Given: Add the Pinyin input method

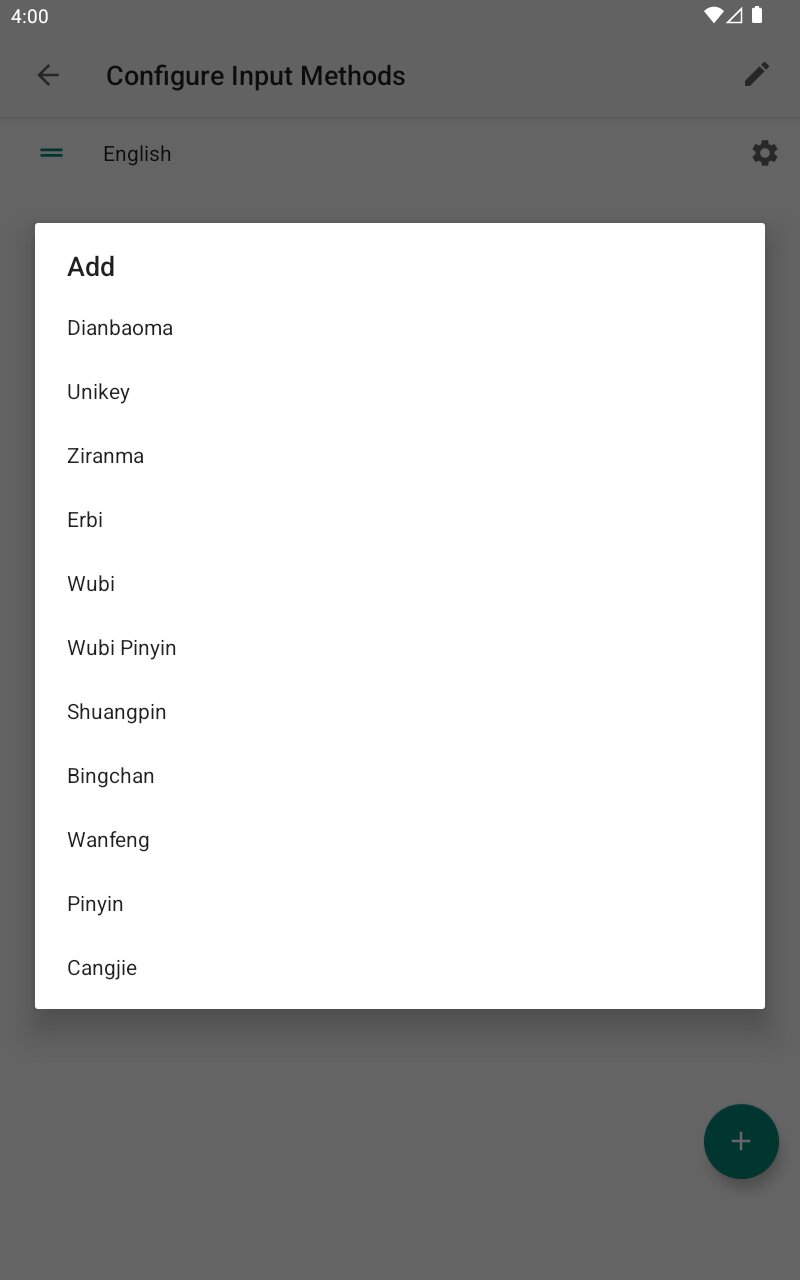Looking at the screenshot, I should [x=95, y=904].
